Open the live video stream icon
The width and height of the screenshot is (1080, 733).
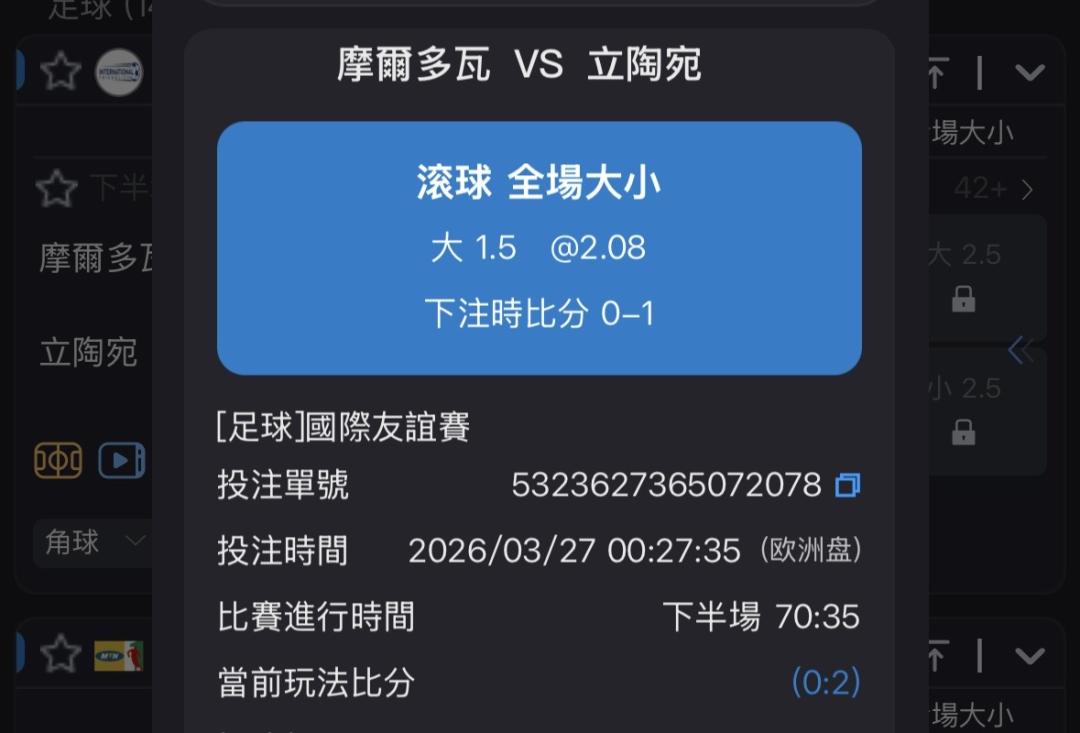tap(122, 461)
